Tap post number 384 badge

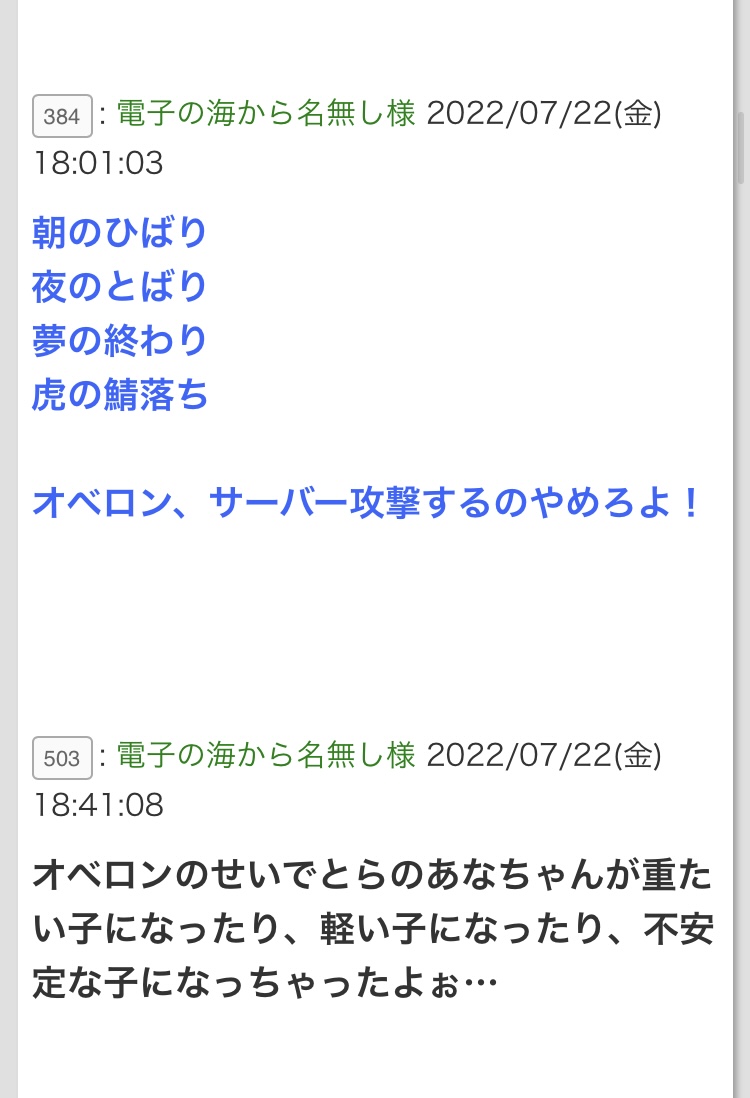pos(62,116)
